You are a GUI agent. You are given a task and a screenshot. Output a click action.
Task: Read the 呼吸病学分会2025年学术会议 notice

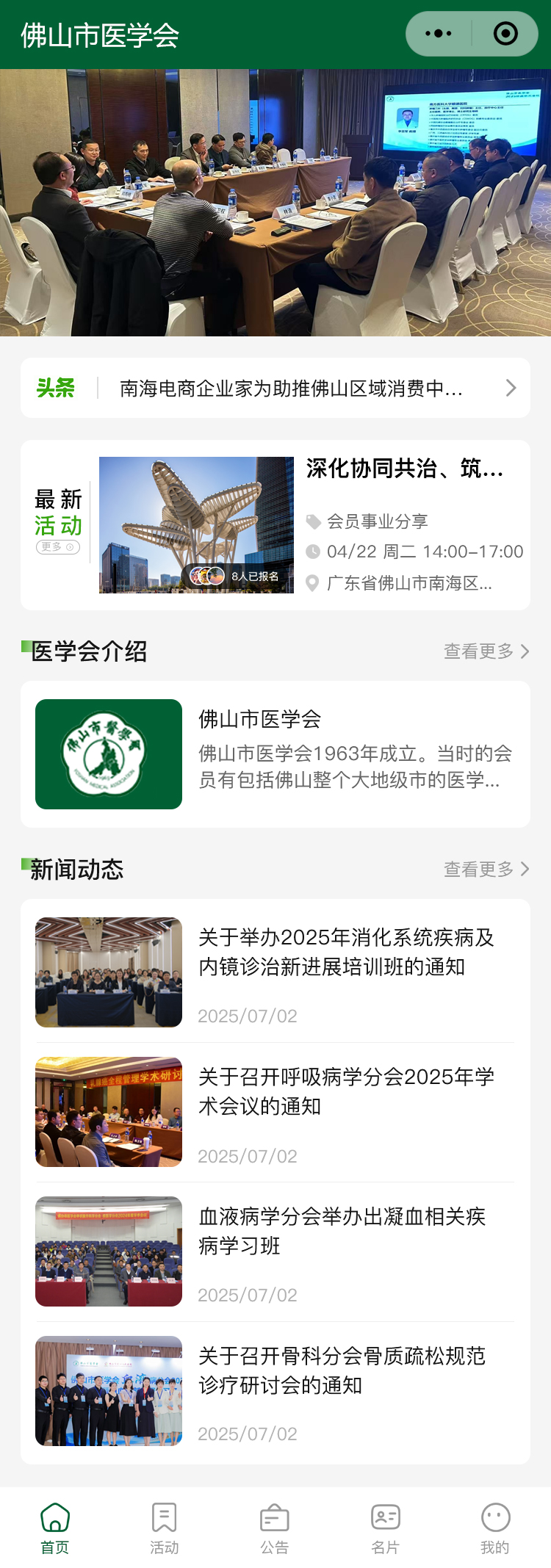[346, 1092]
